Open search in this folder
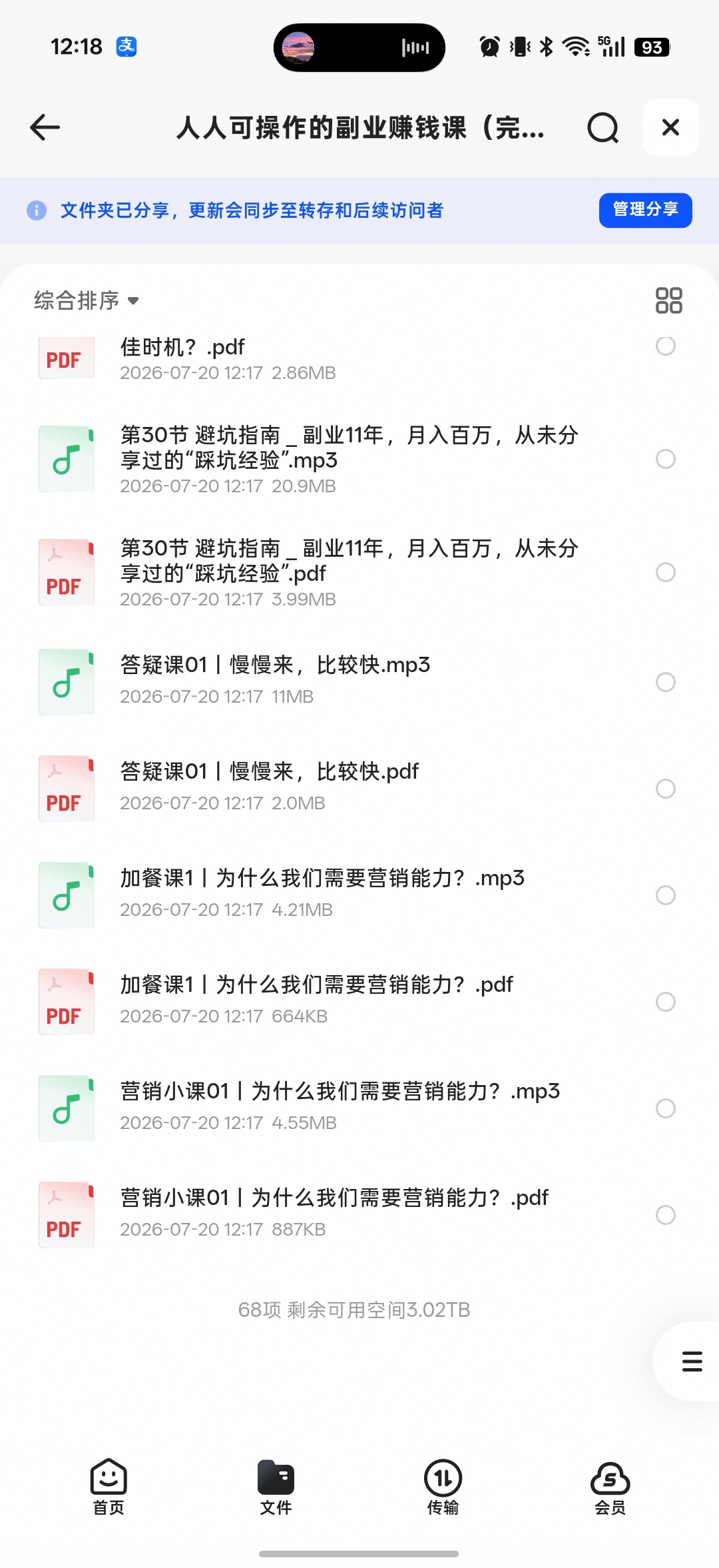The height and width of the screenshot is (1568, 719). click(x=603, y=127)
